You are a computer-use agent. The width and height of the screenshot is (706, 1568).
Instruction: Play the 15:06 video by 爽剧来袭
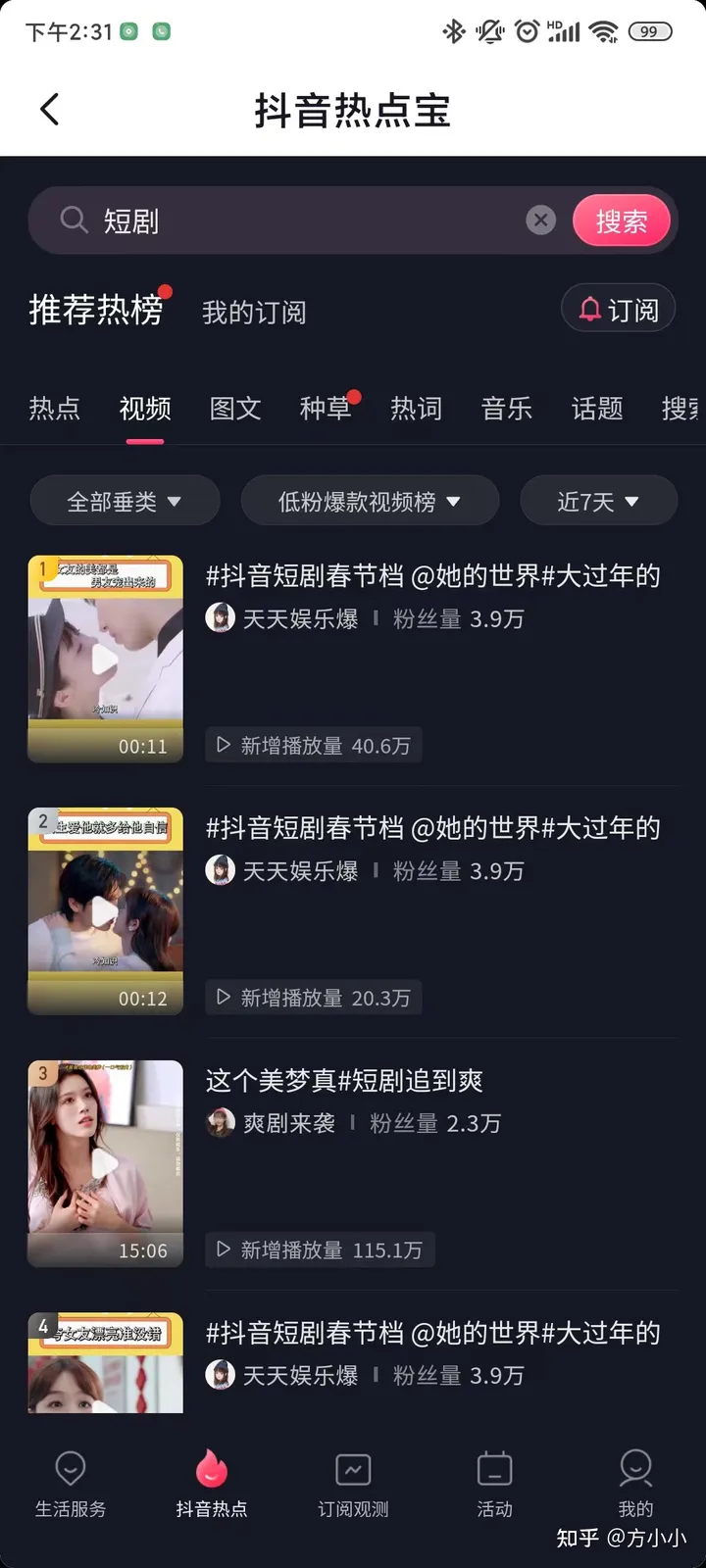(105, 1162)
